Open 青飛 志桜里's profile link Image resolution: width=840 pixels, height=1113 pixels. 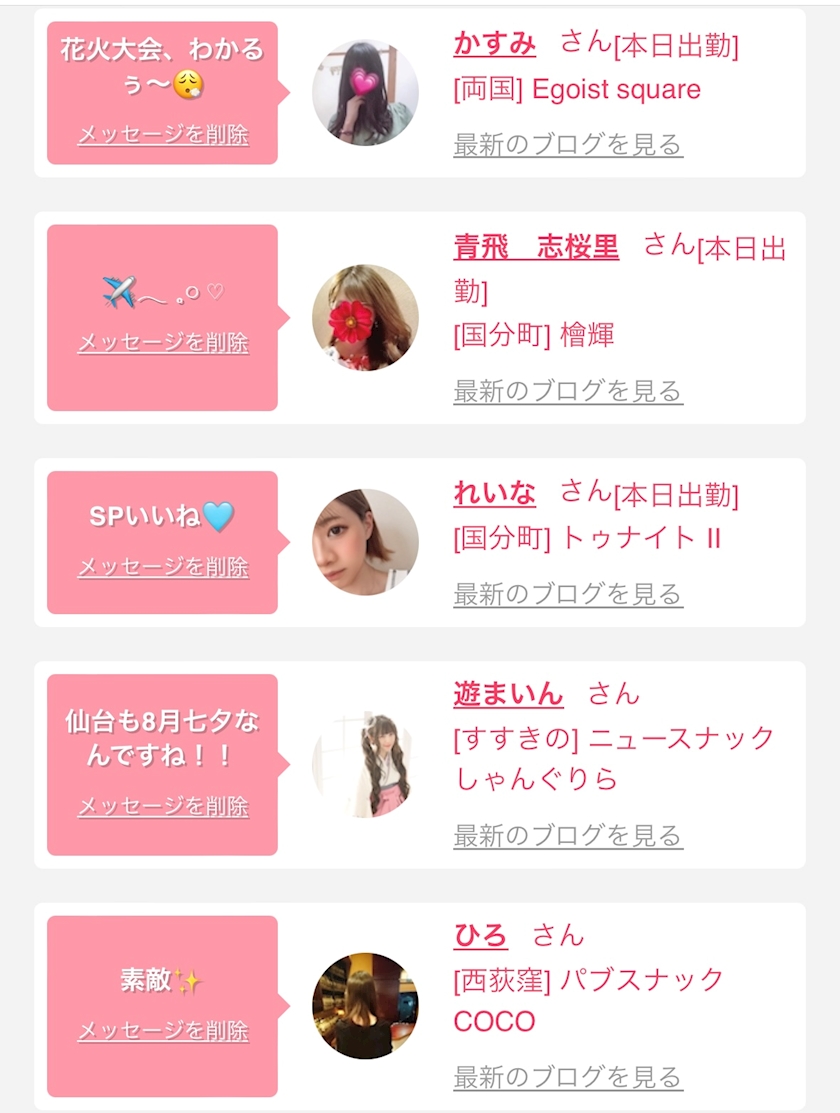point(536,247)
